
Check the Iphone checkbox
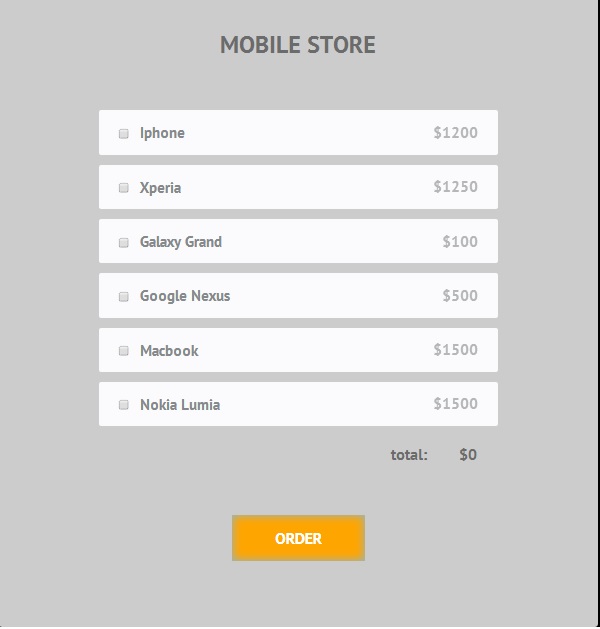(x=124, y=133)
